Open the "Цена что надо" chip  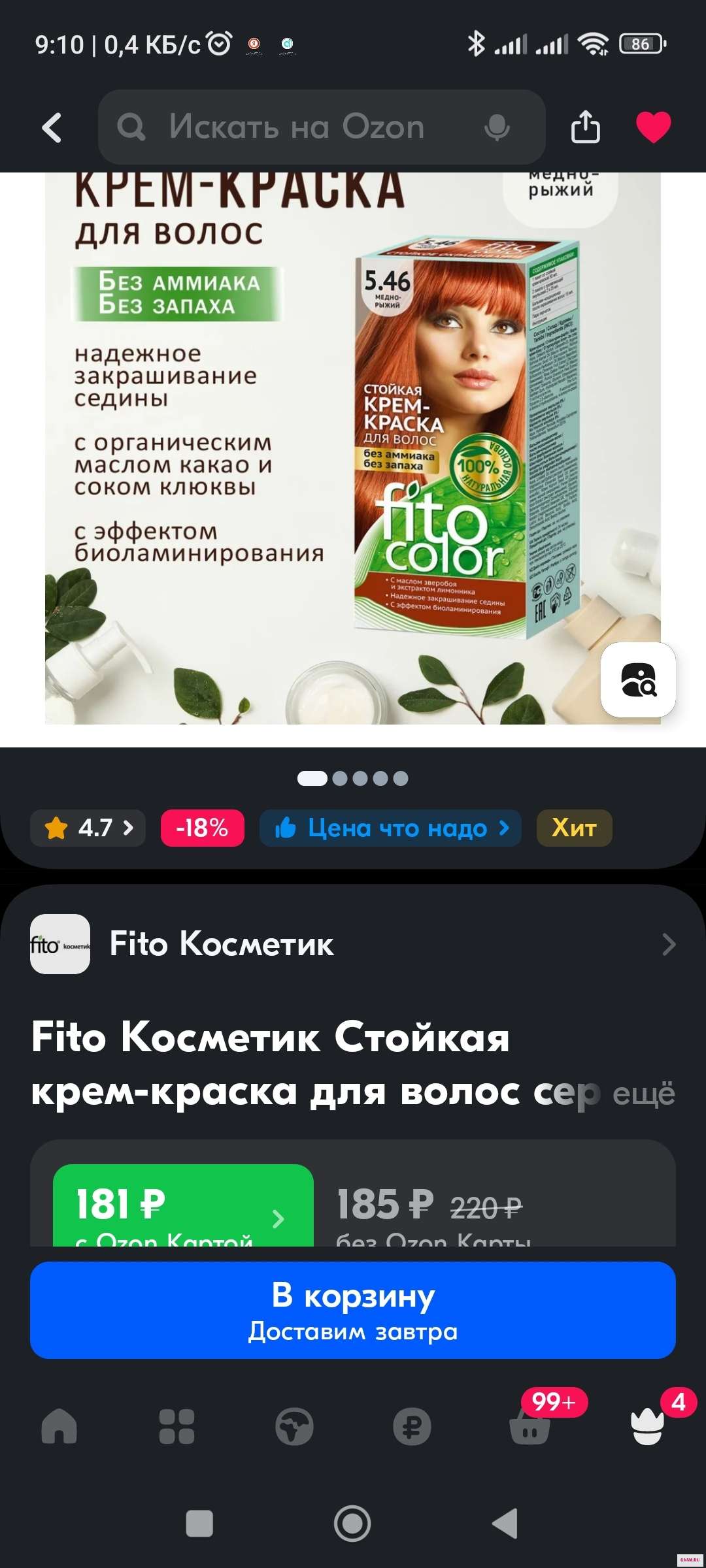(390, 828)
